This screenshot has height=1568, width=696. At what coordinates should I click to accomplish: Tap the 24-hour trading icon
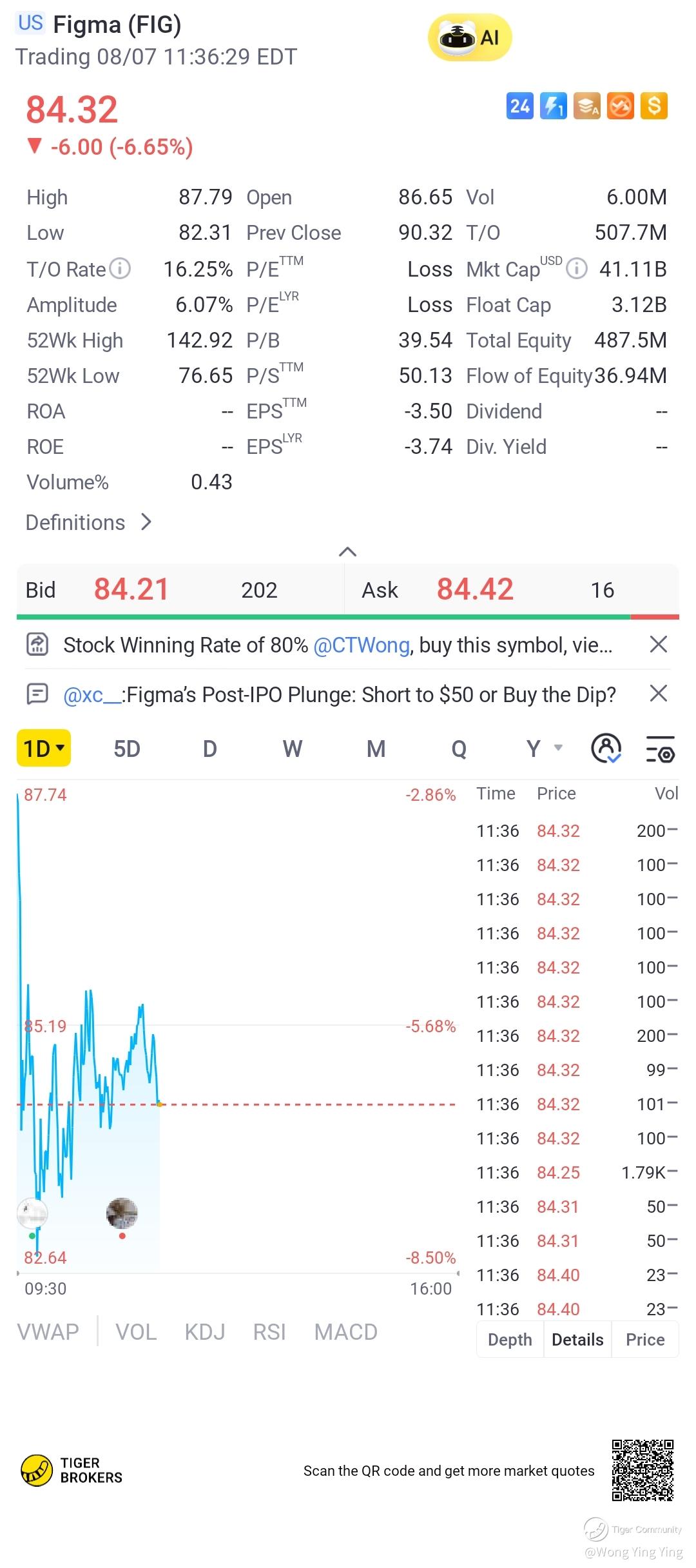(x=519, y=106)
